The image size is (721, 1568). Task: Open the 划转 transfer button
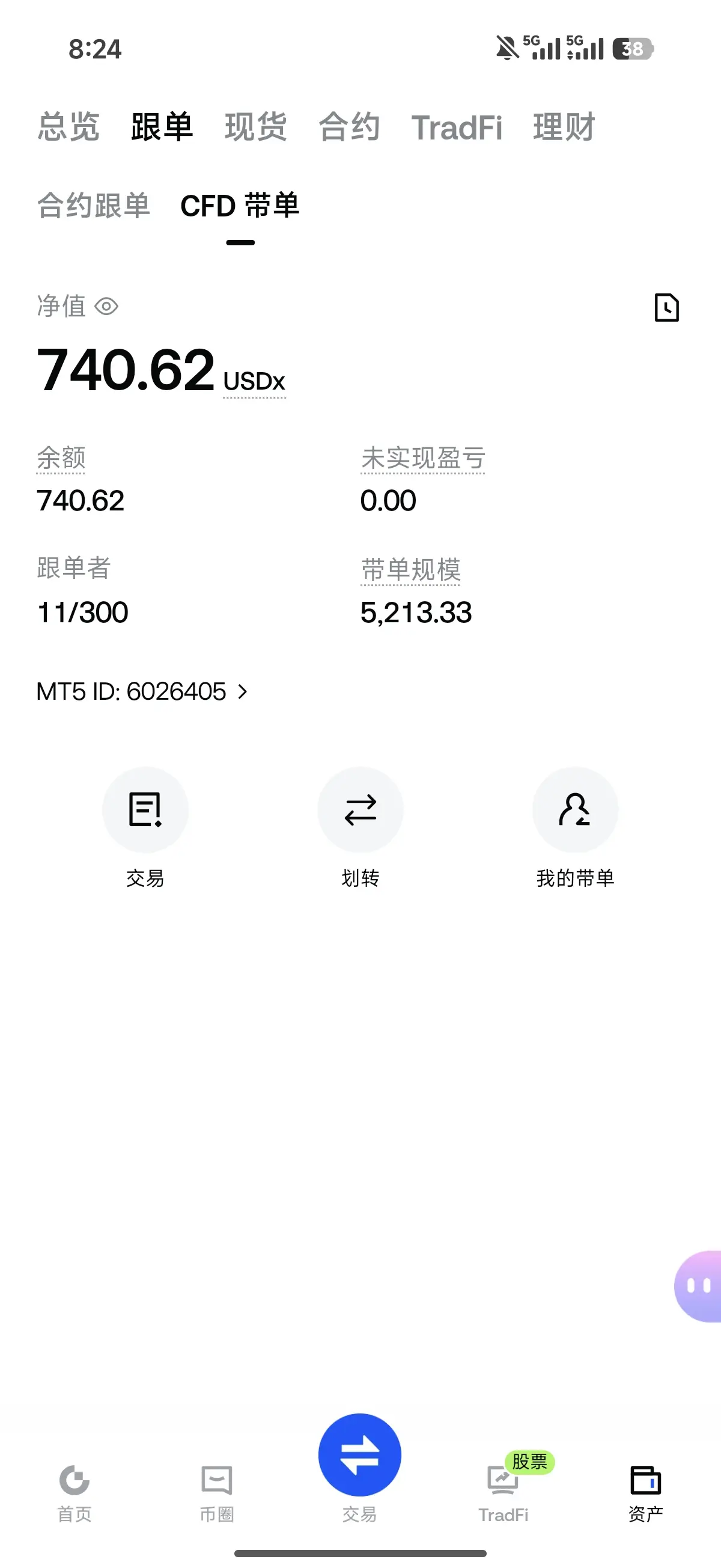[360, 810]
